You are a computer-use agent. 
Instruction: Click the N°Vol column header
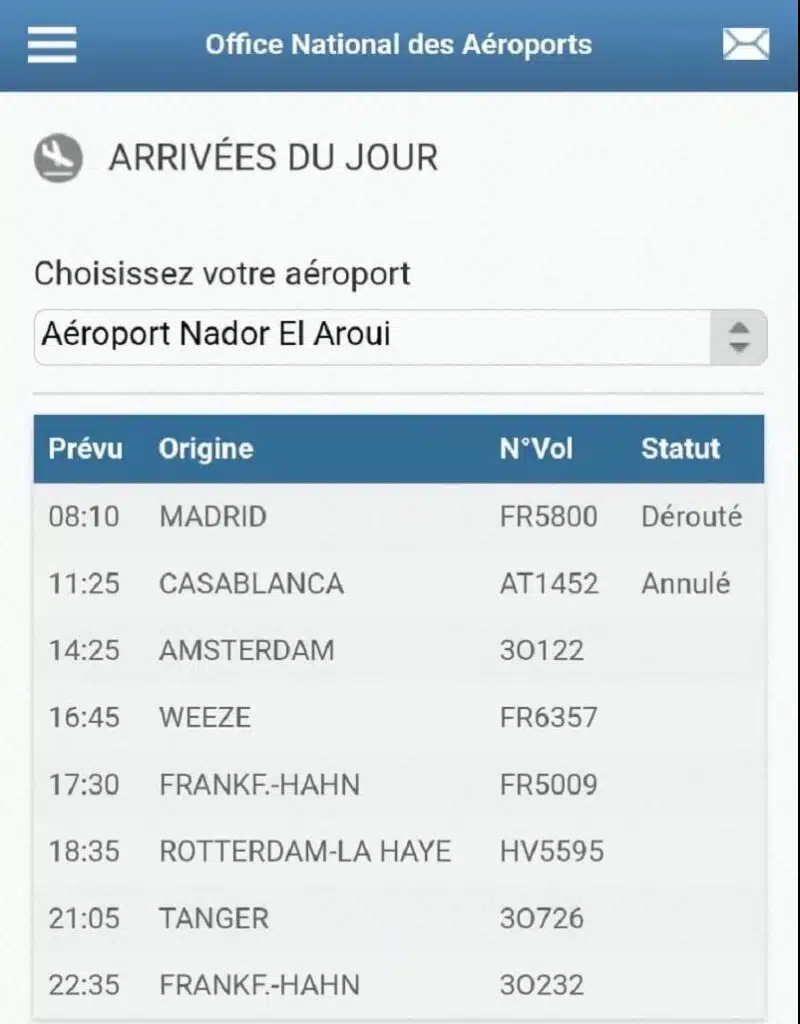pos(536,449)
